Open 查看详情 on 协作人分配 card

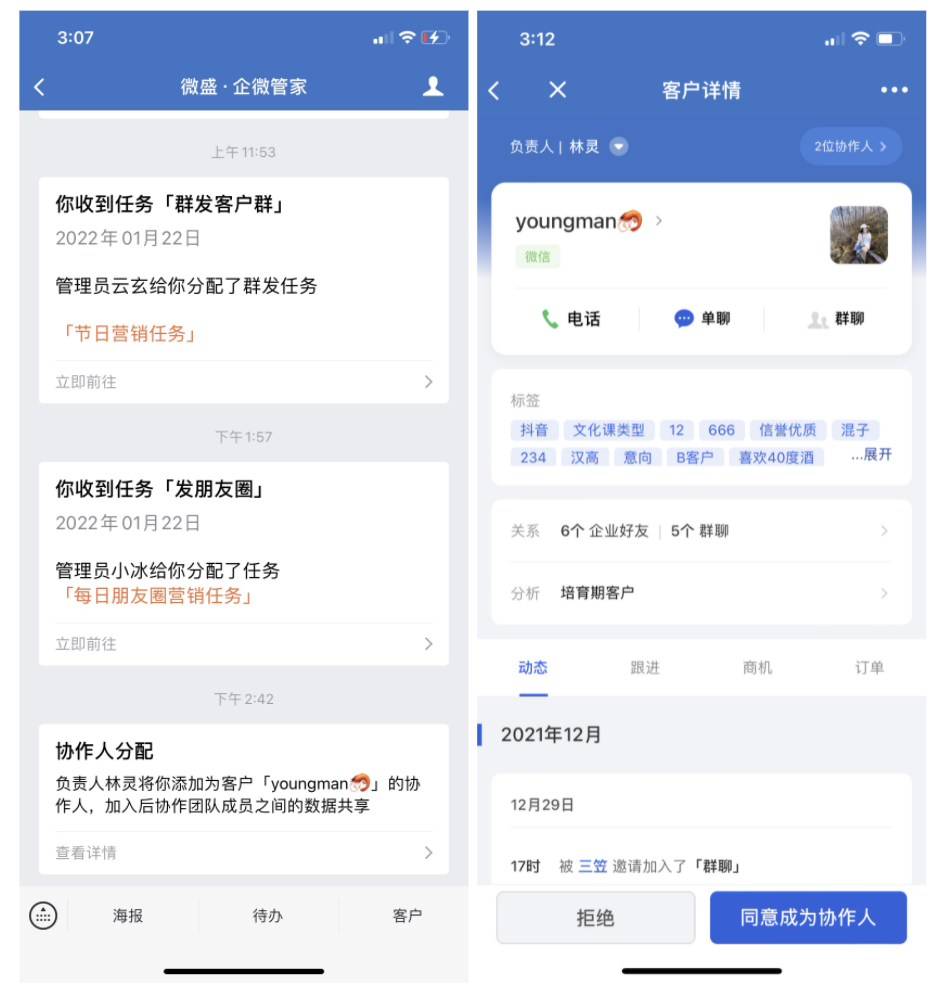[x=244, y=853]
